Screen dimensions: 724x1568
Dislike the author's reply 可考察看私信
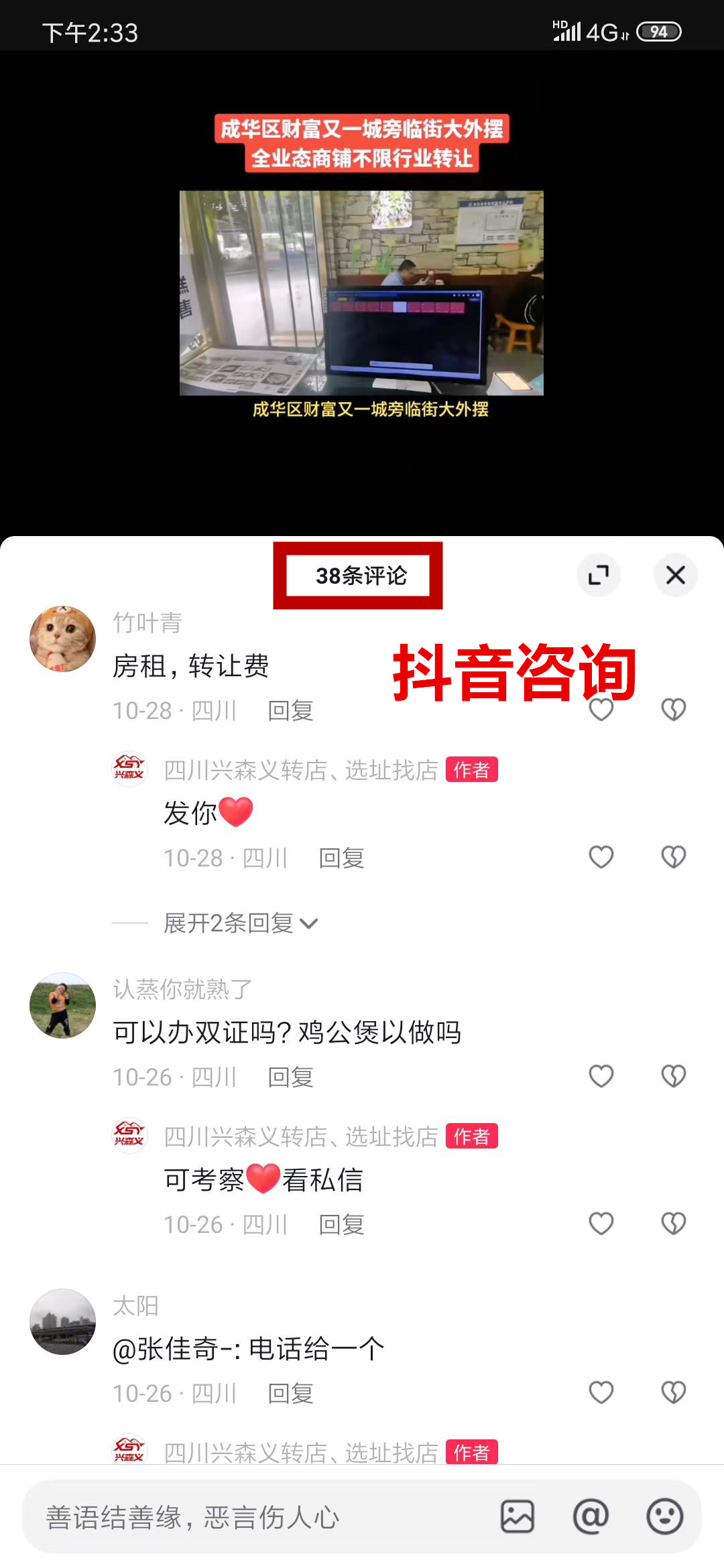pos(673,1224)
